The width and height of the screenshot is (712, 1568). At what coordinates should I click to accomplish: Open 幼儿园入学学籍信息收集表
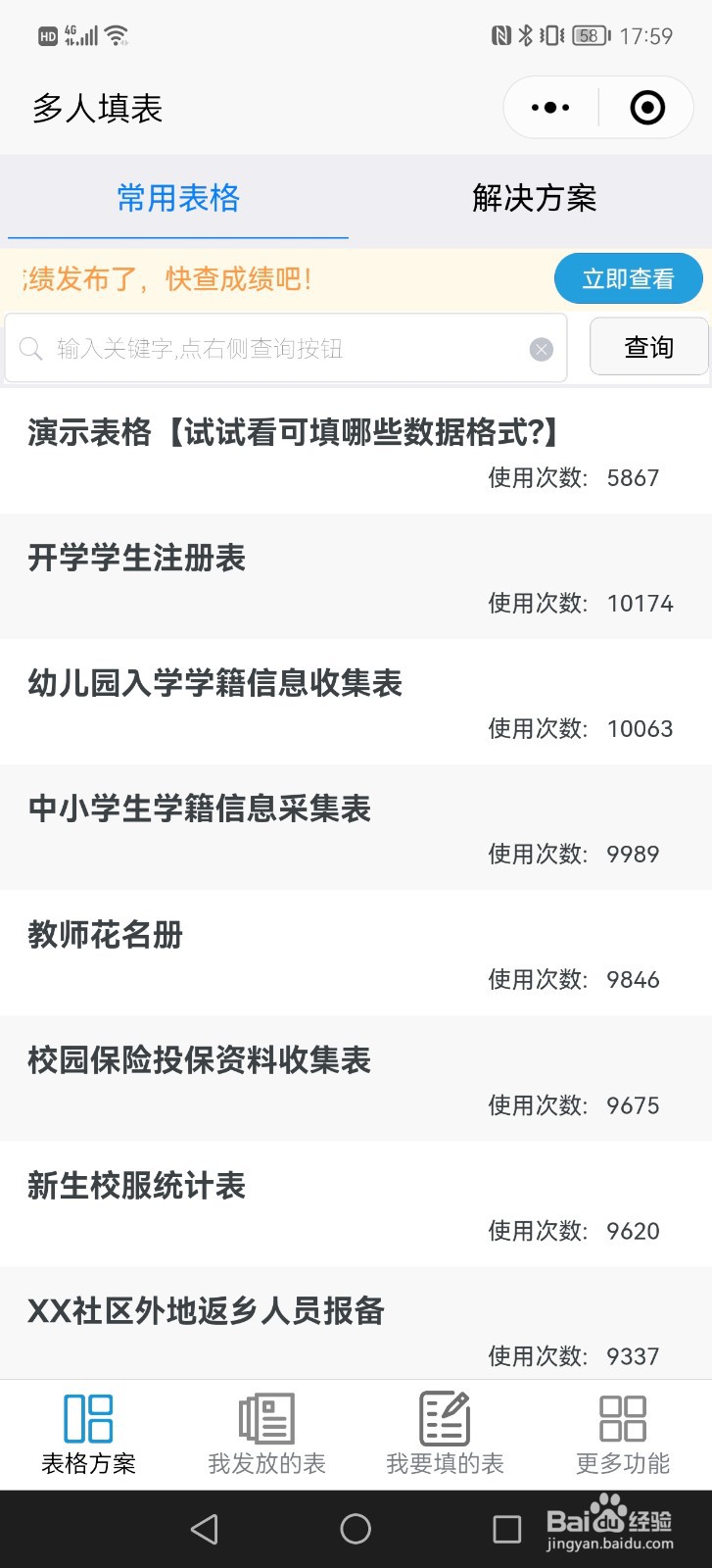click(x=356, y=702)
